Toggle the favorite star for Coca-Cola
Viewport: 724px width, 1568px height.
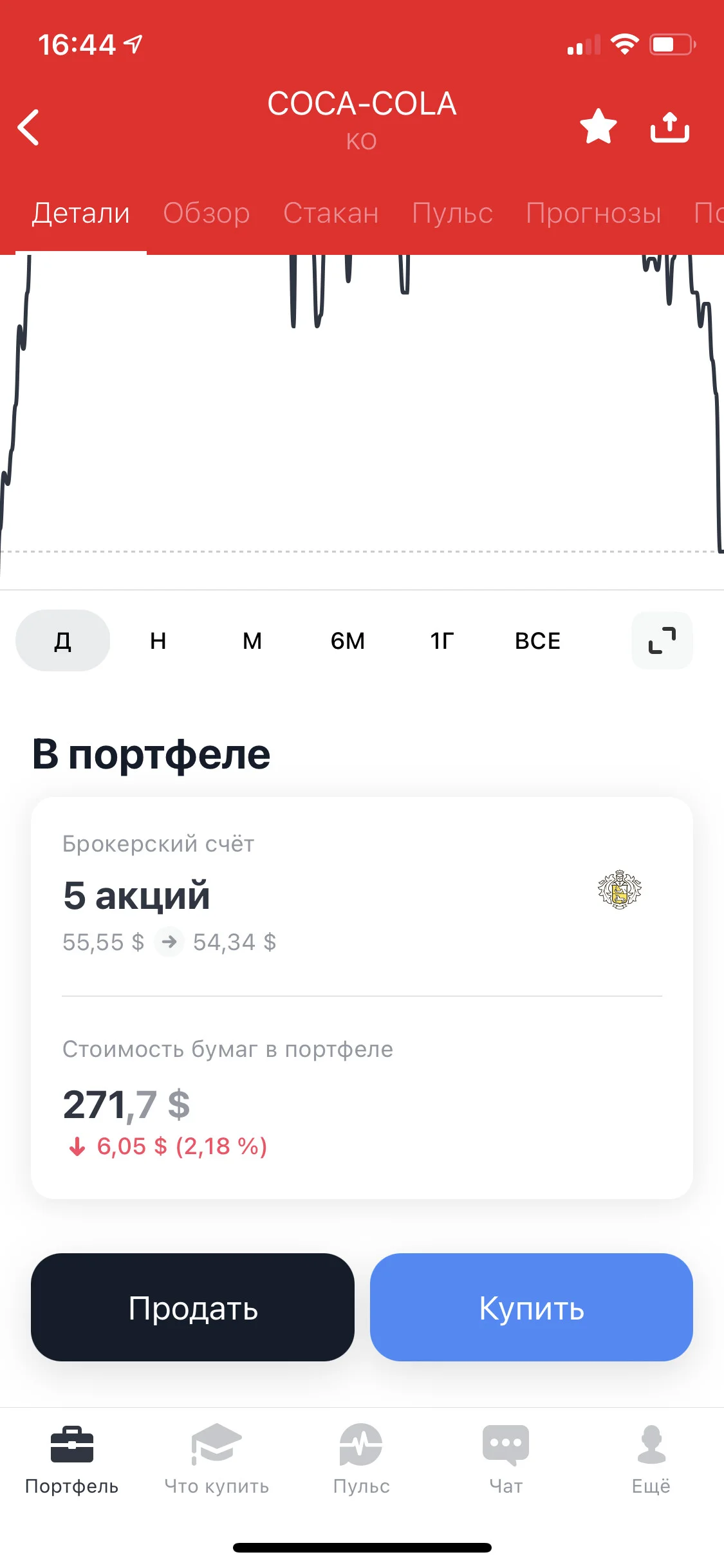pyautogui.click(x=598, y=126)
